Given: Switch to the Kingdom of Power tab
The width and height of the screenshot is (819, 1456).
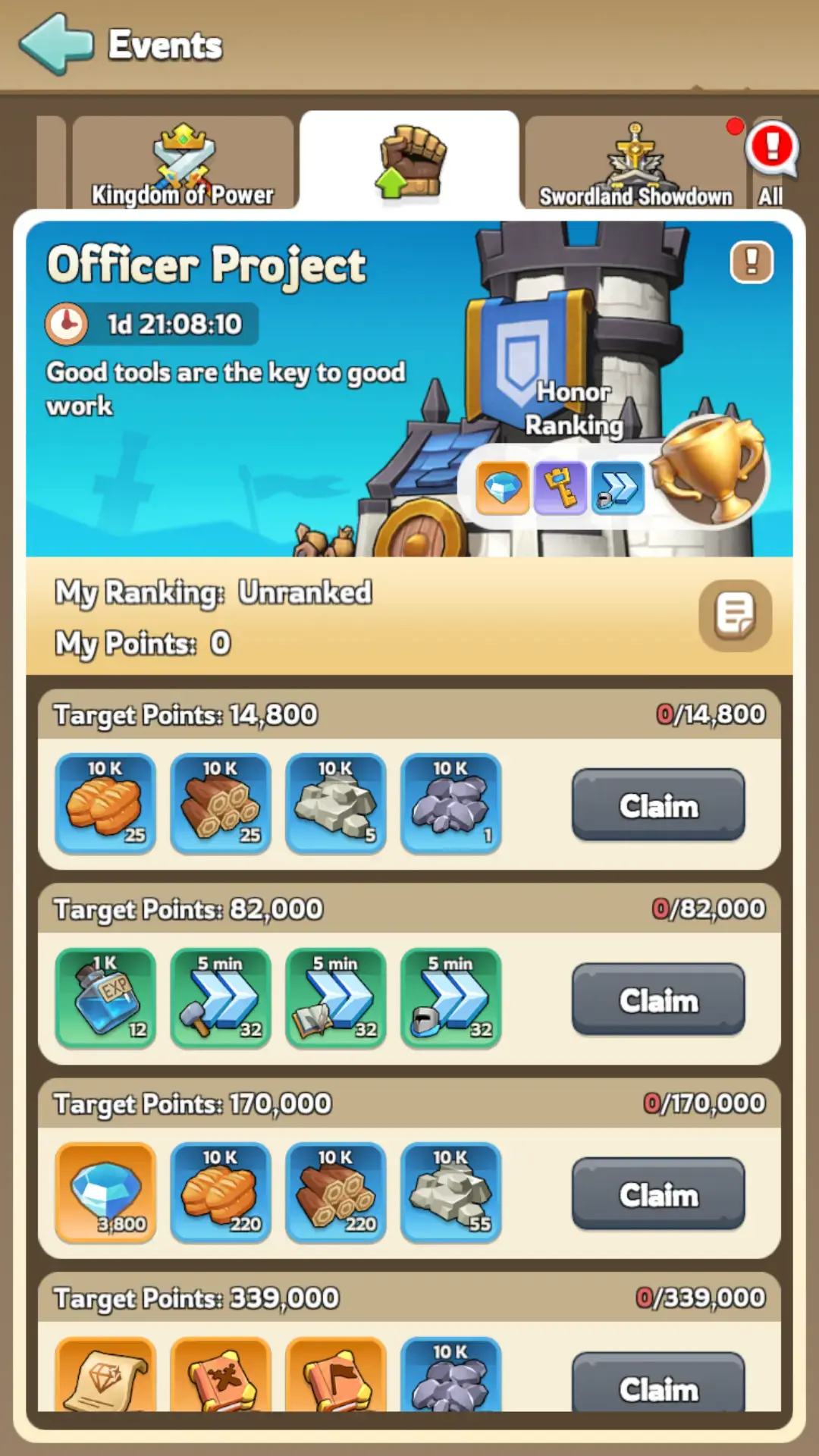Looking at the screenshot, I should [183, 163].
